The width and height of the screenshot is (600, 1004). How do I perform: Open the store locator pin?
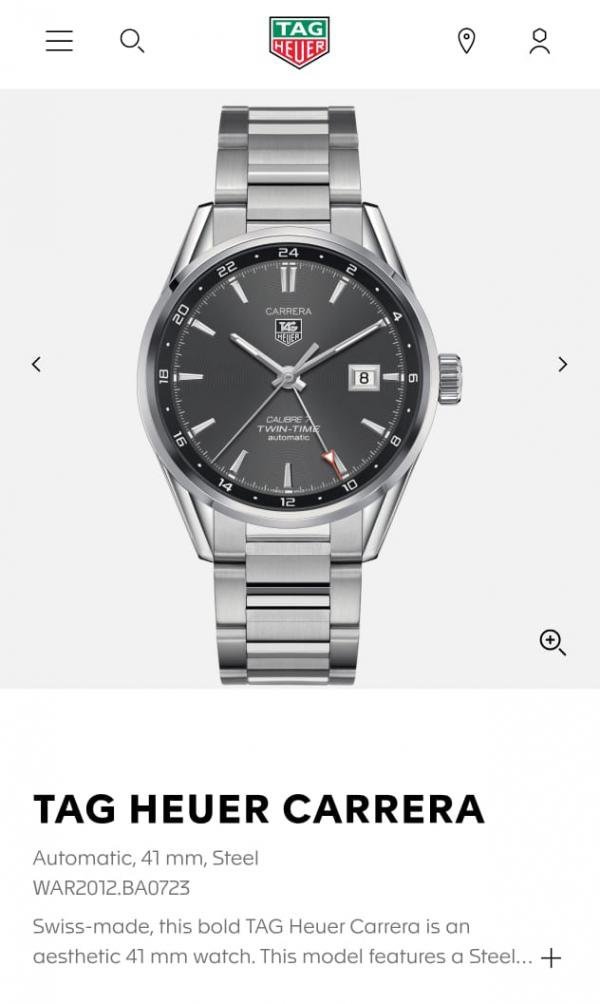click(x=466, y=41)
